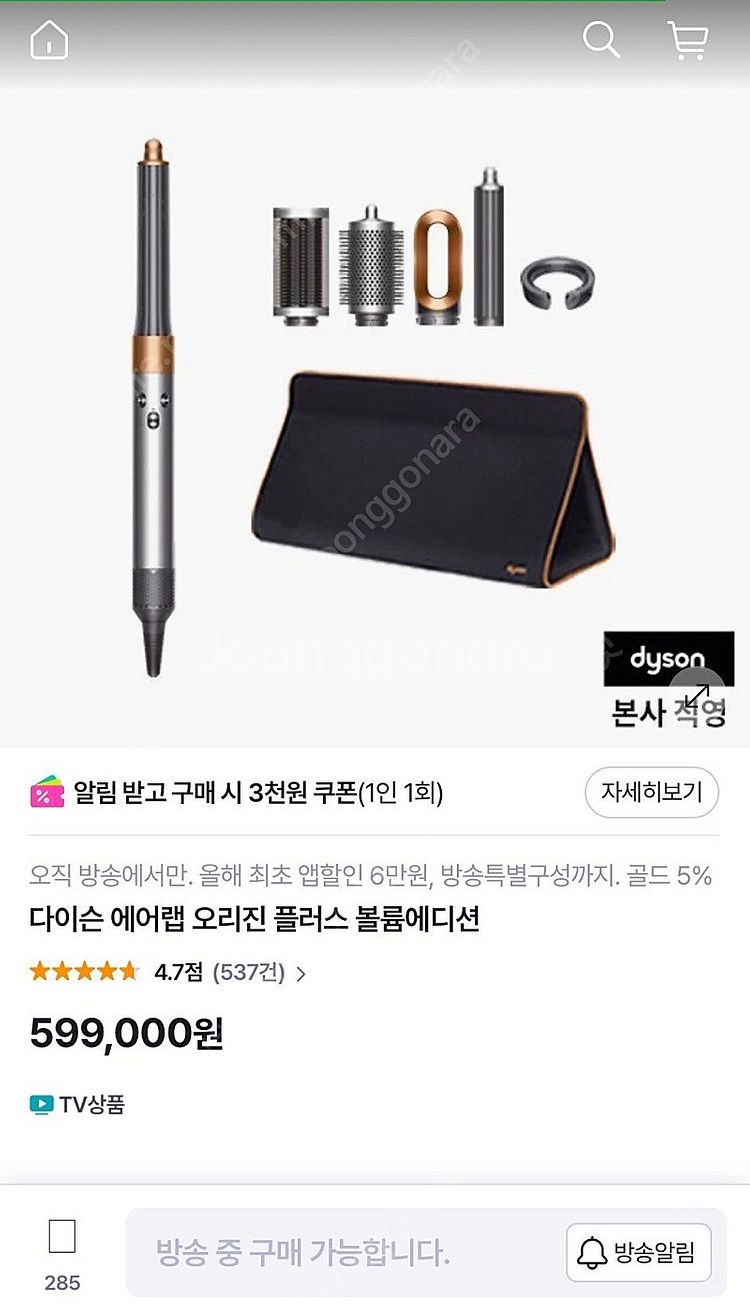Tap the icon above the 285 count
Viewport: 750px width, 1311px height.
click(62, 1238)
